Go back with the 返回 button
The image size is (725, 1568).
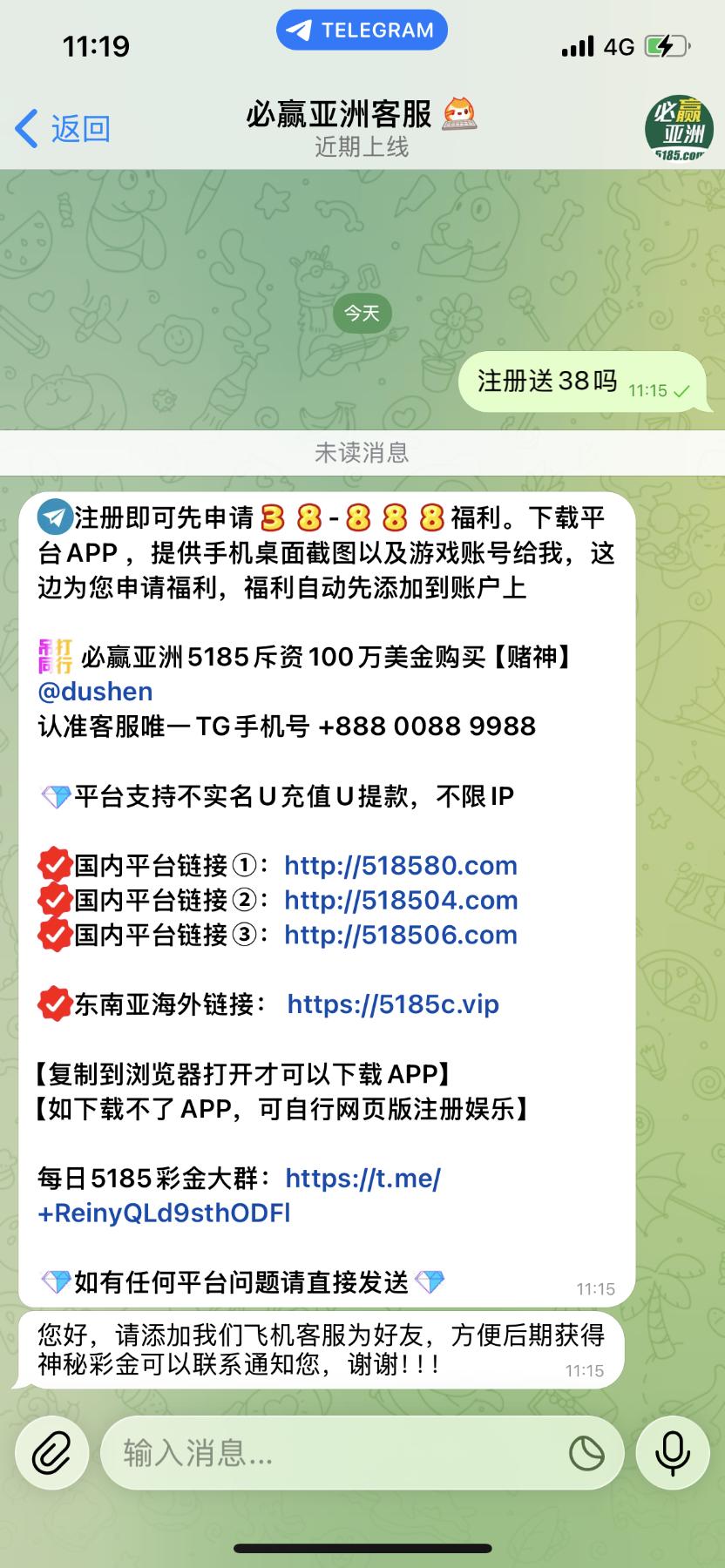pyautogui.click(x=63, y=129)
